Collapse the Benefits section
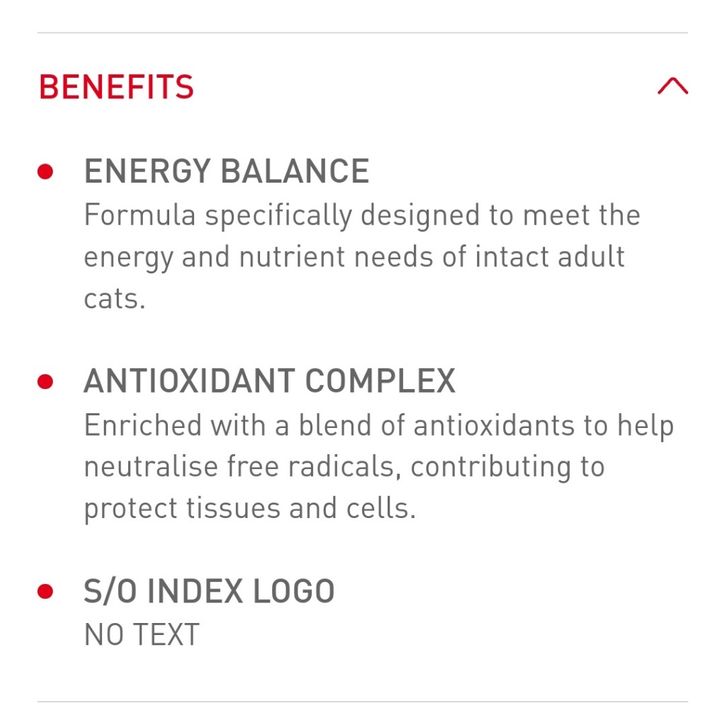Viewport: 726px width, 726px height. tap(672, 87)
